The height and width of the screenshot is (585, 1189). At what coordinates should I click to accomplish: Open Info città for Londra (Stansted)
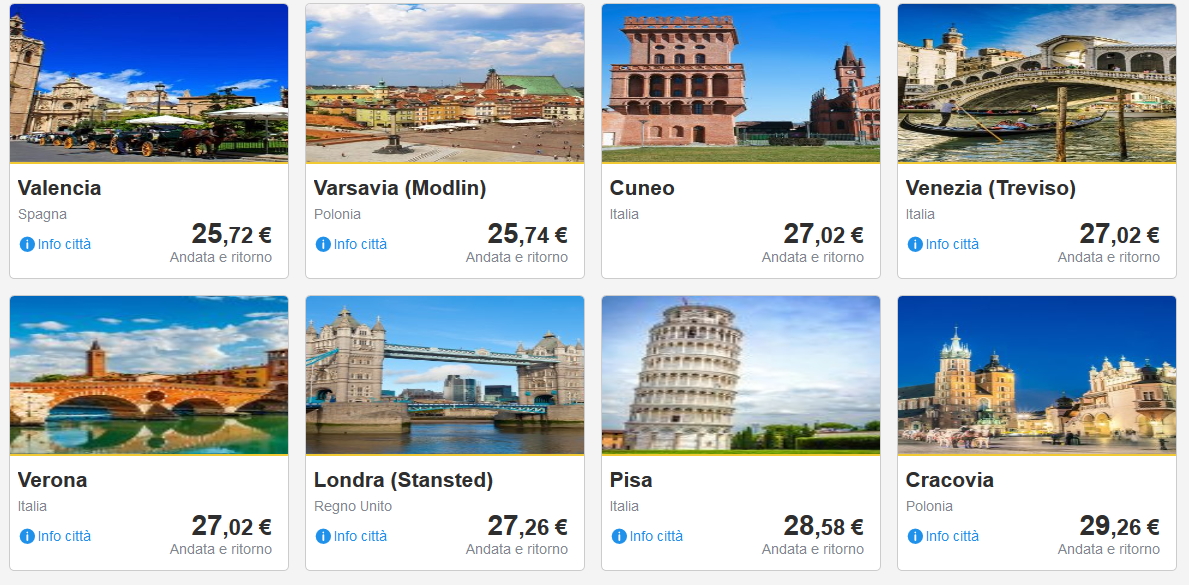[352, 536]
